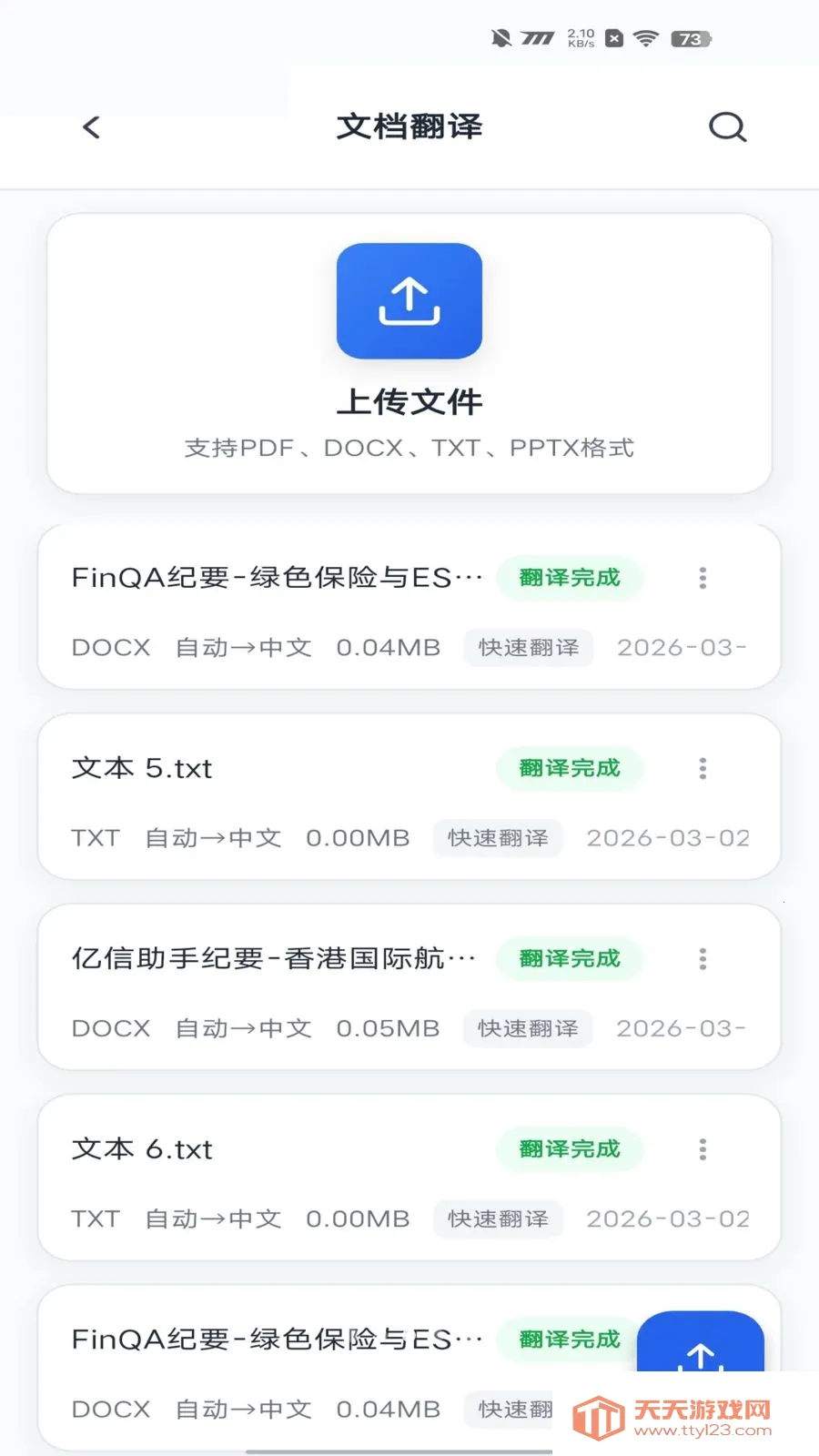
Task: Tap the floating upload button at bottom right
Action: pos(702,1355)
